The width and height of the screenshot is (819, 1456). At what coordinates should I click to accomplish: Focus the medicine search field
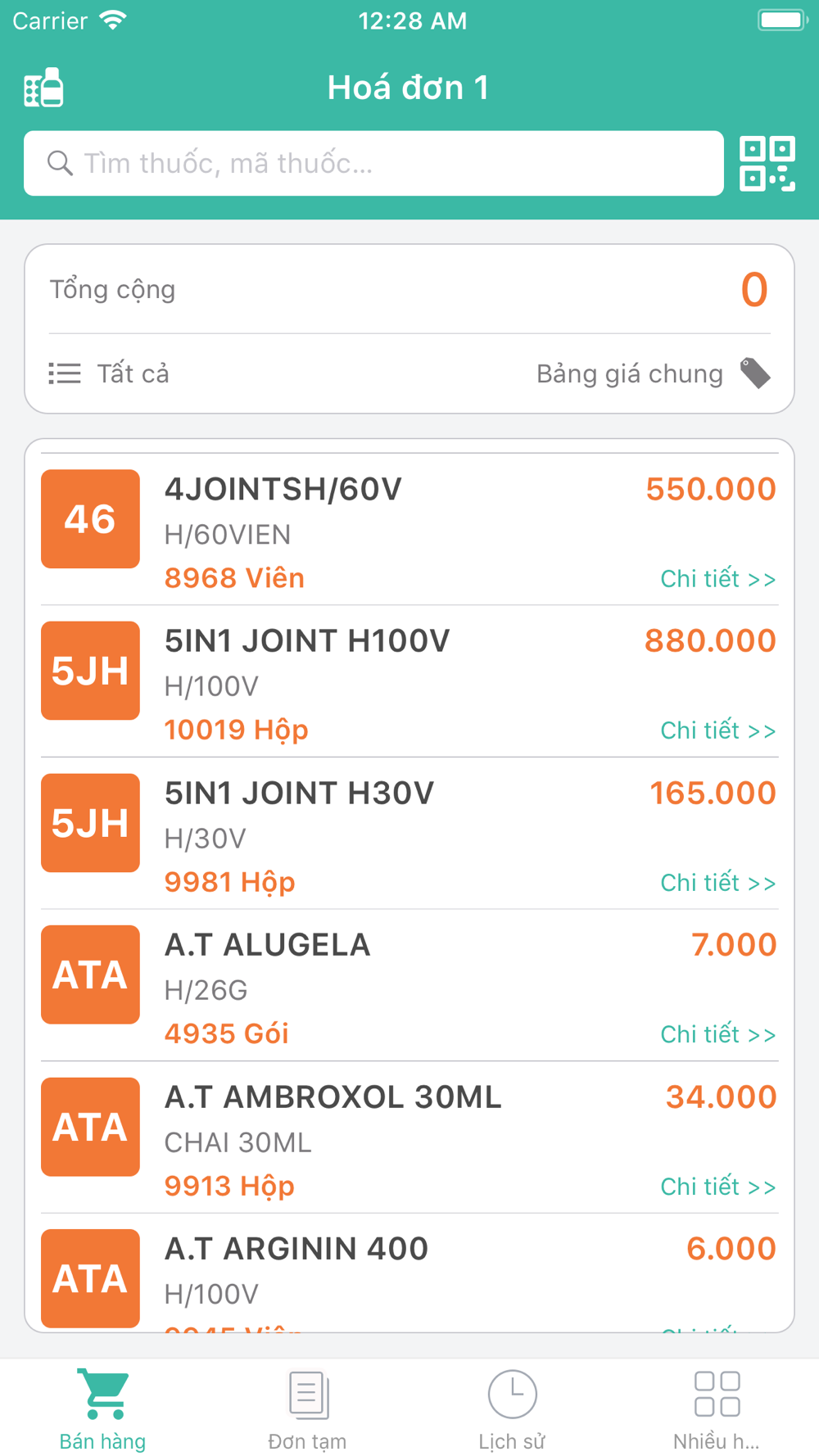coord(373,163)
